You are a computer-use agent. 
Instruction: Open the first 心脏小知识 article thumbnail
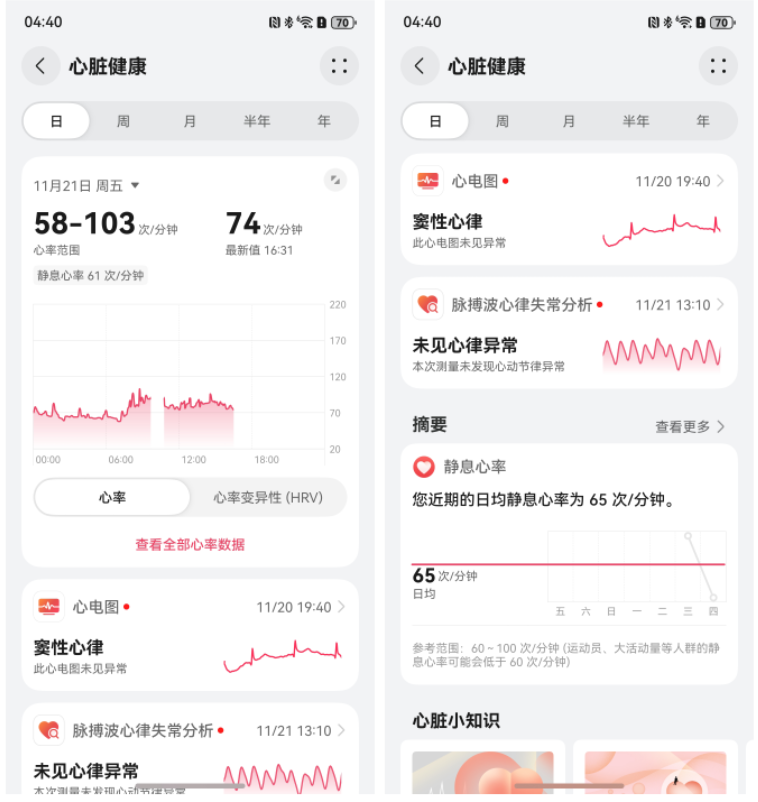[x=484, y=772]
